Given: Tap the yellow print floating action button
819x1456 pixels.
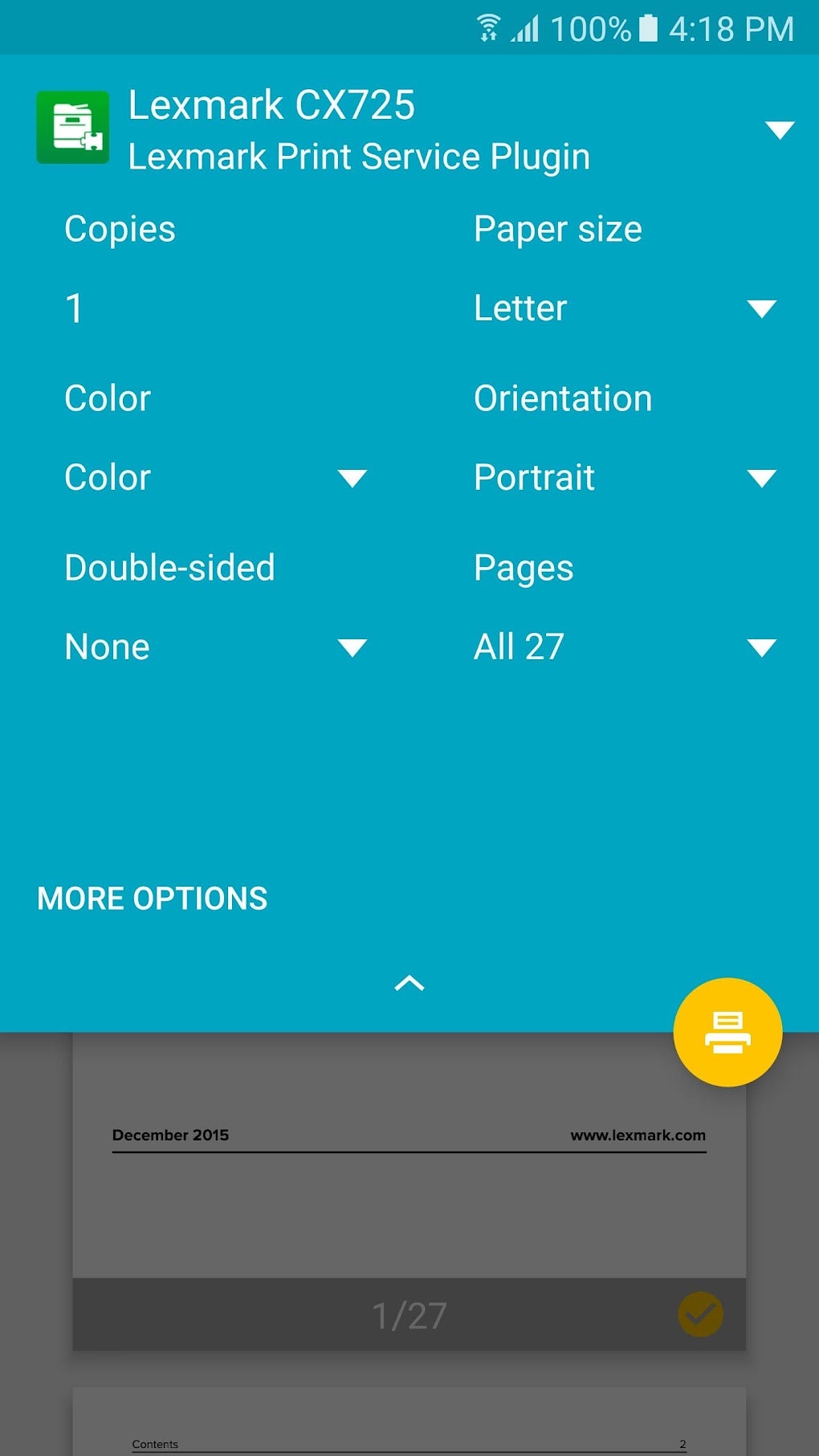Looking at the screenshot, I should click(x=727, y=1033).
